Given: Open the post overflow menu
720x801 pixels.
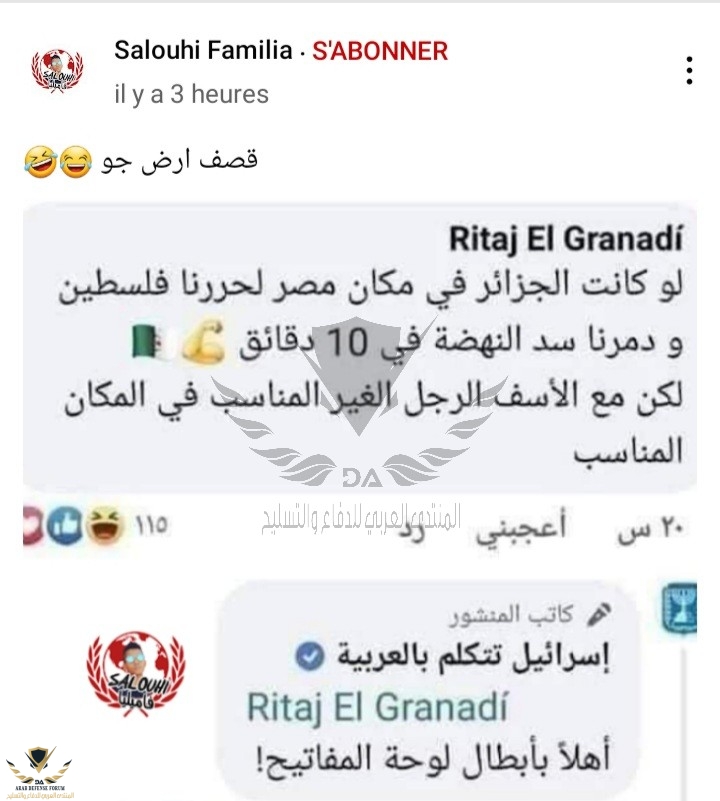Looking at the screenshot, I should [x=689, y=70].
